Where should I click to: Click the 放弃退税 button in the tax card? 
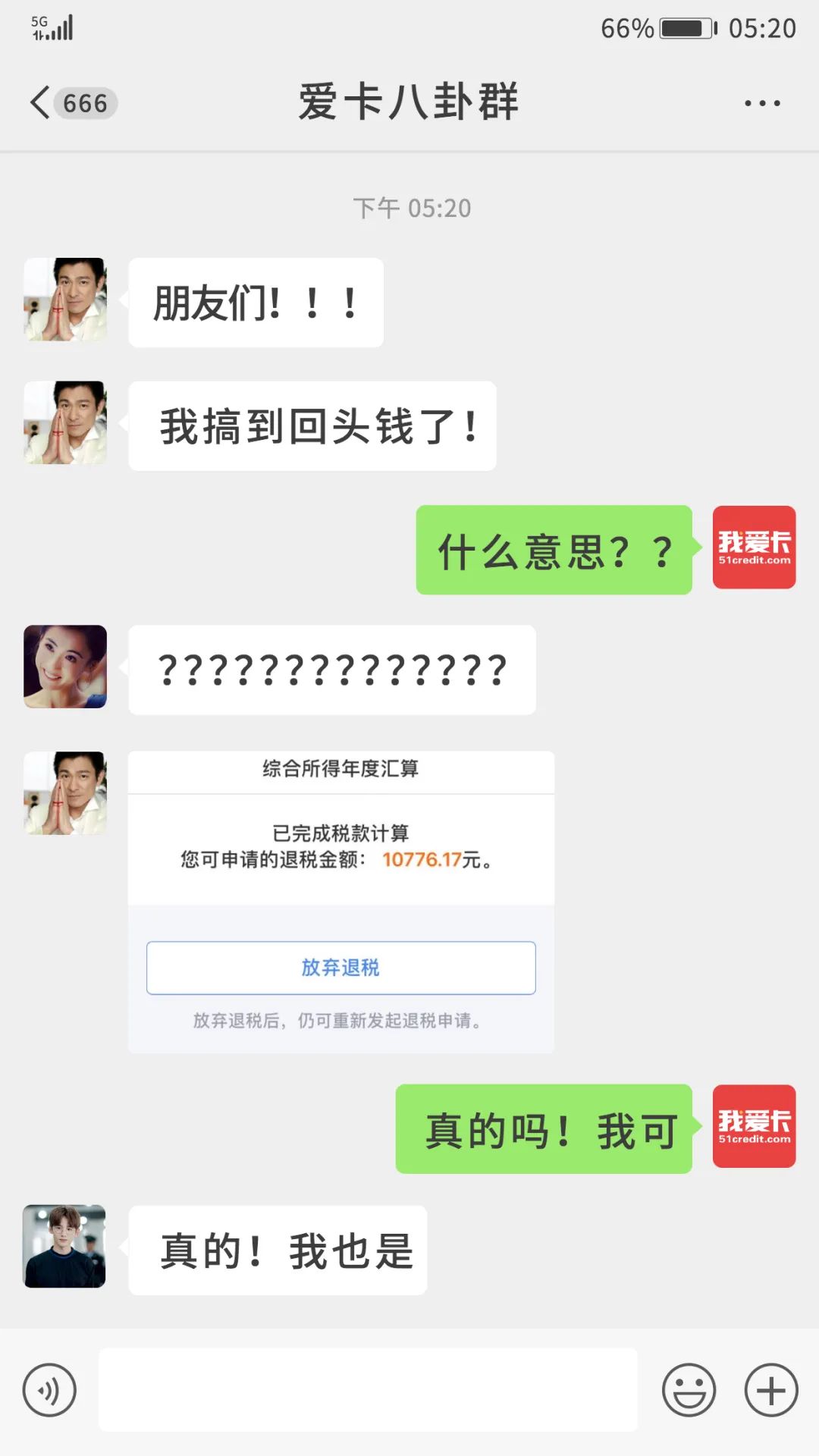pyautogui.click(x=340, y=968)
